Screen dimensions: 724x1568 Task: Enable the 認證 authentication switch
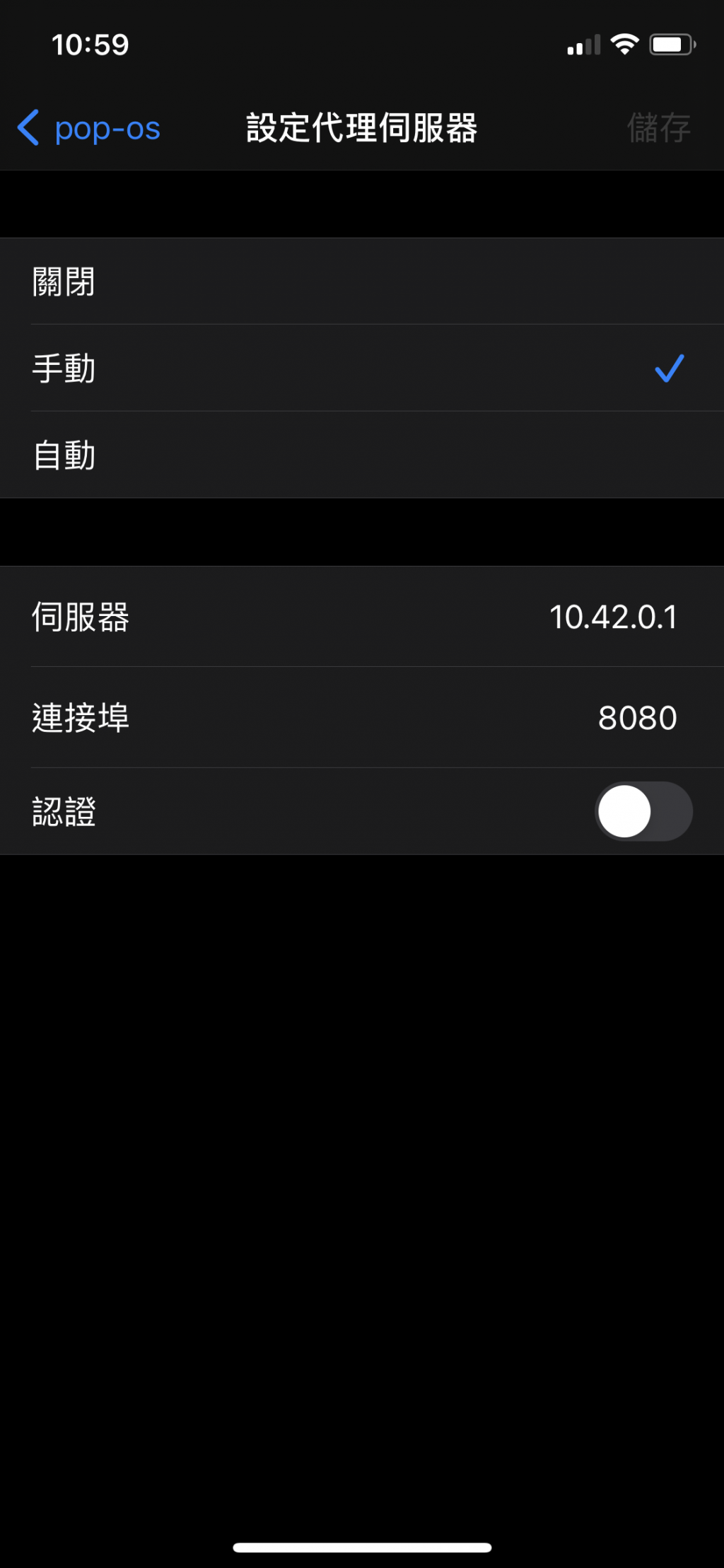[x=643, y=811]
